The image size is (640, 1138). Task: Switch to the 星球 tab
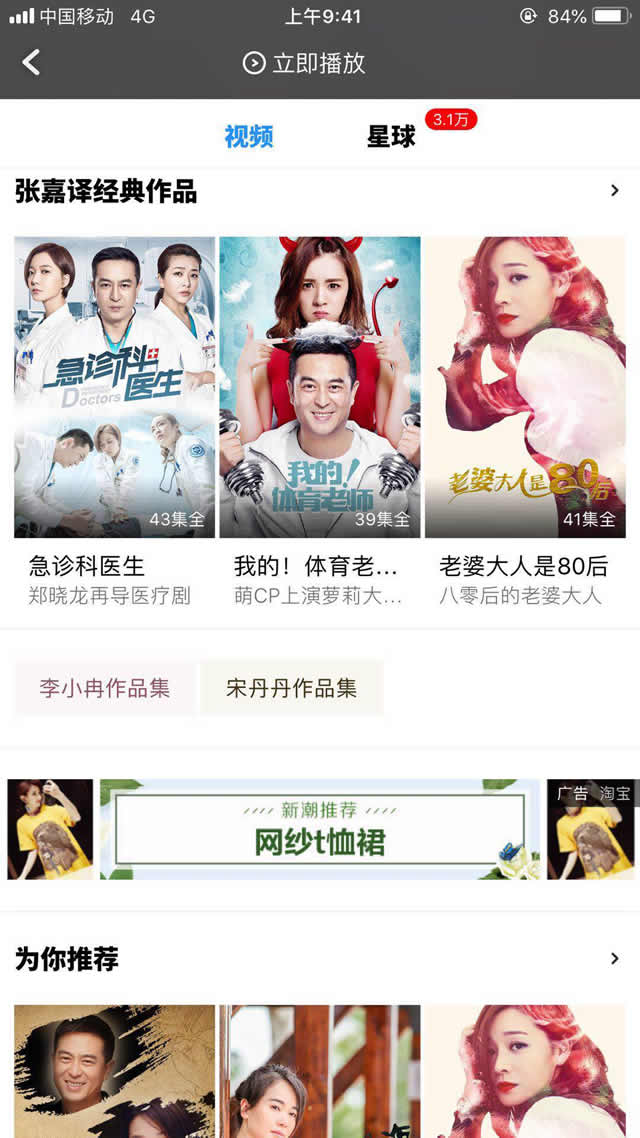click(x=391, y=137)
